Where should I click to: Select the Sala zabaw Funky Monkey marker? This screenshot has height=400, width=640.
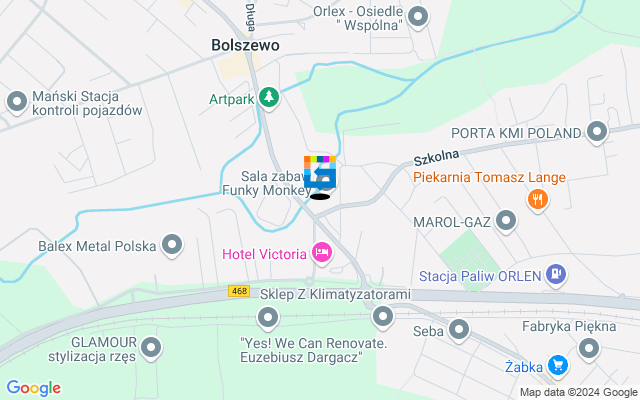320,174
